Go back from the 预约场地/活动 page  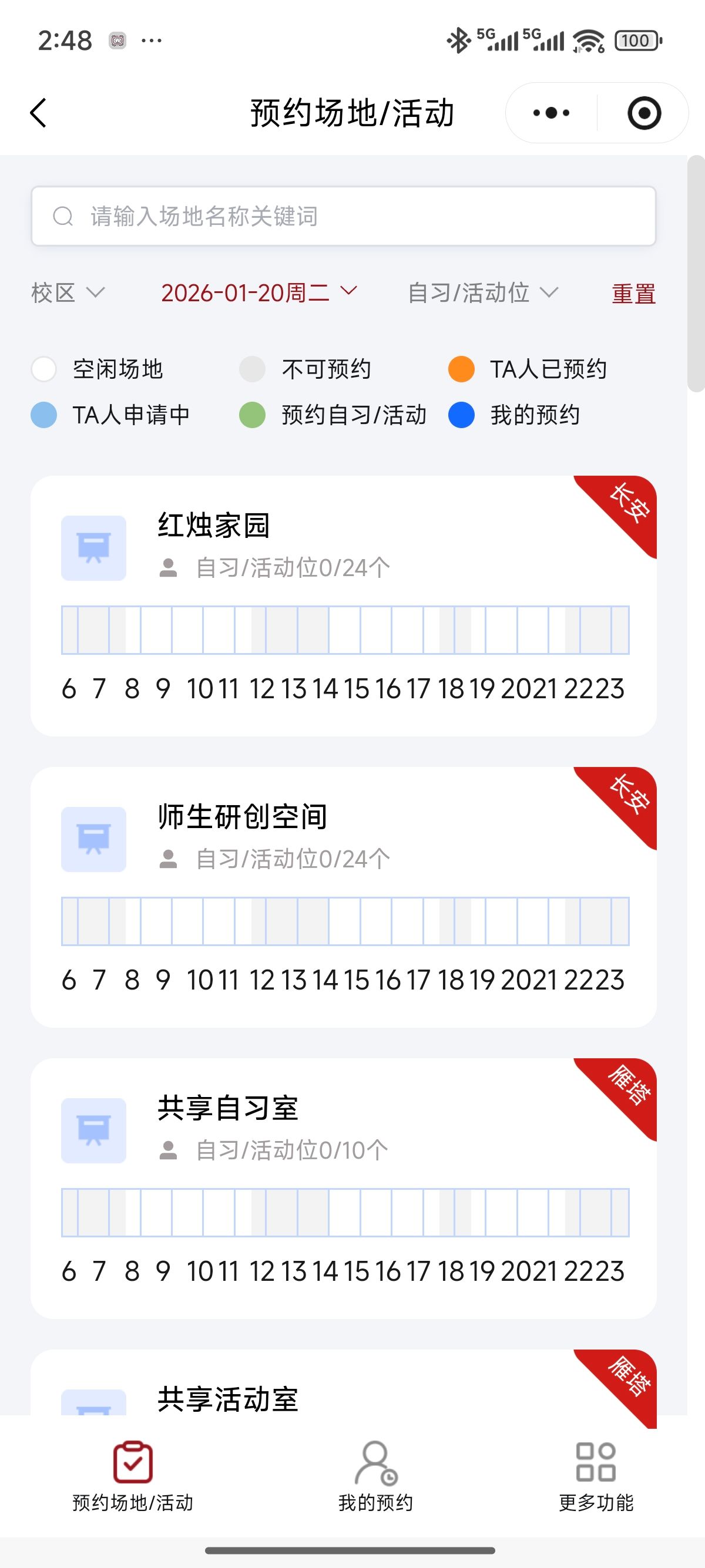coord(38,113)
